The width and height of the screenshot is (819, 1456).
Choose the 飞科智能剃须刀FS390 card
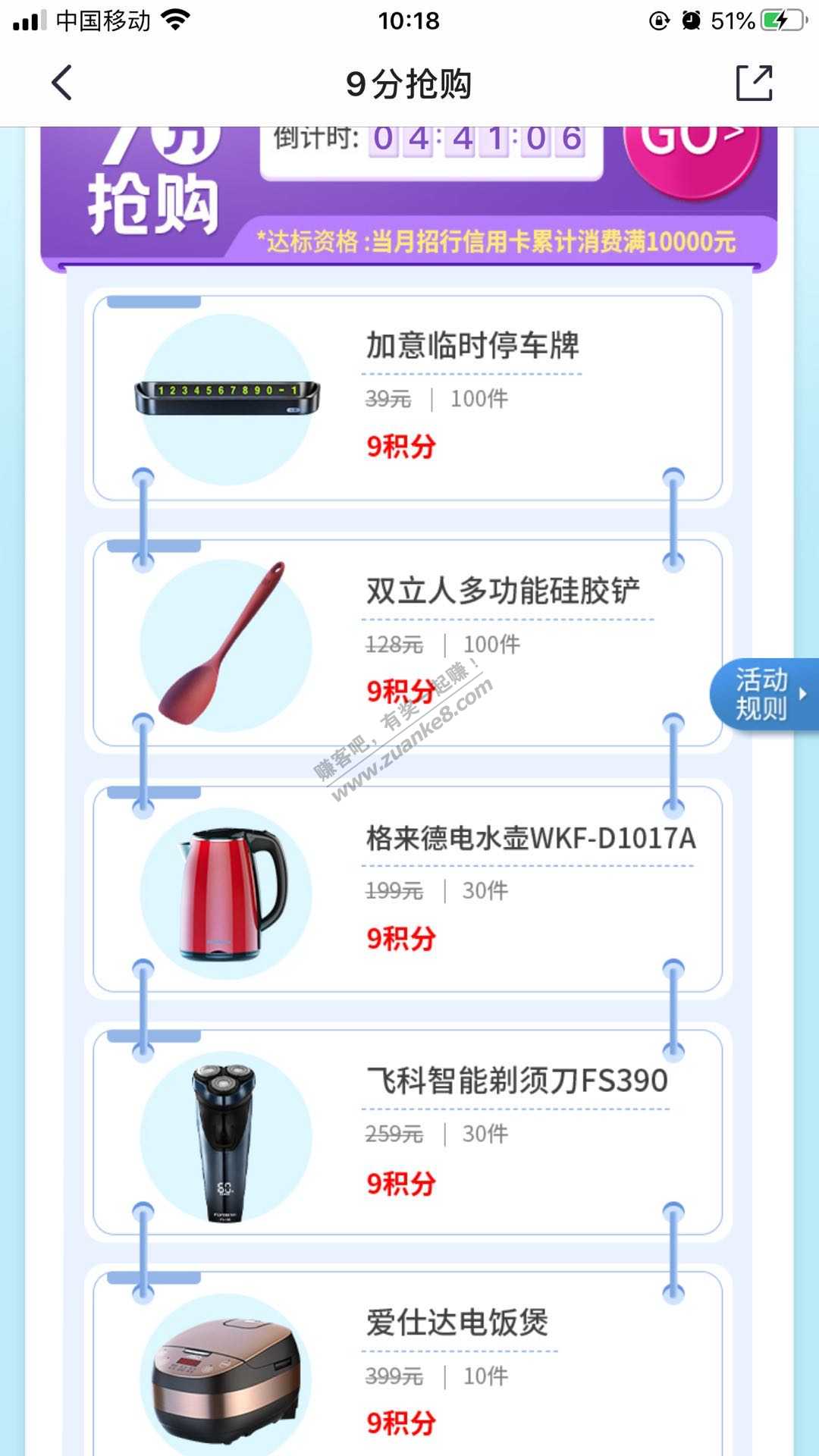click(407, 1132)
